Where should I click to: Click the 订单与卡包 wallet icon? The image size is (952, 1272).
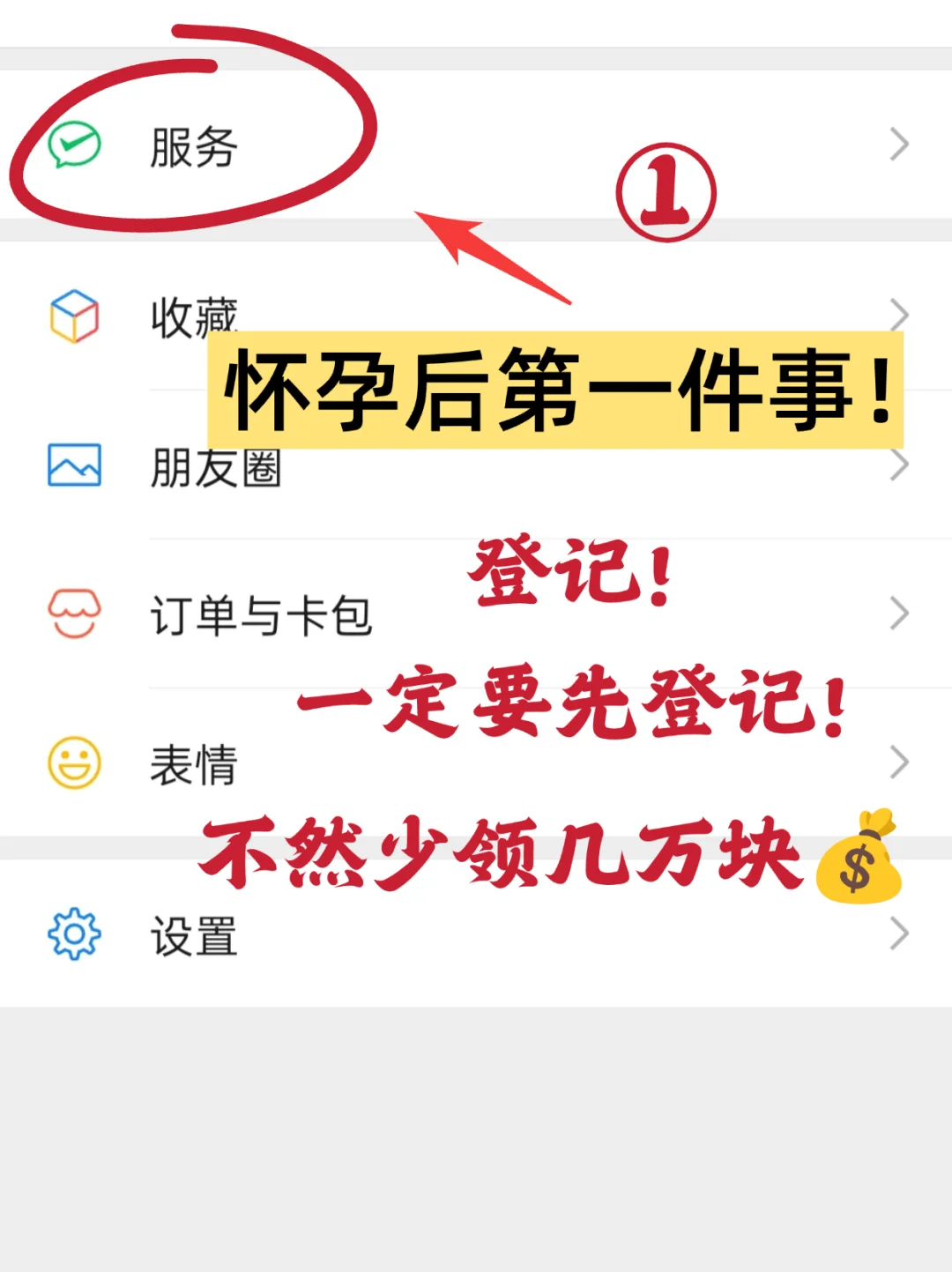pos(74,612)
